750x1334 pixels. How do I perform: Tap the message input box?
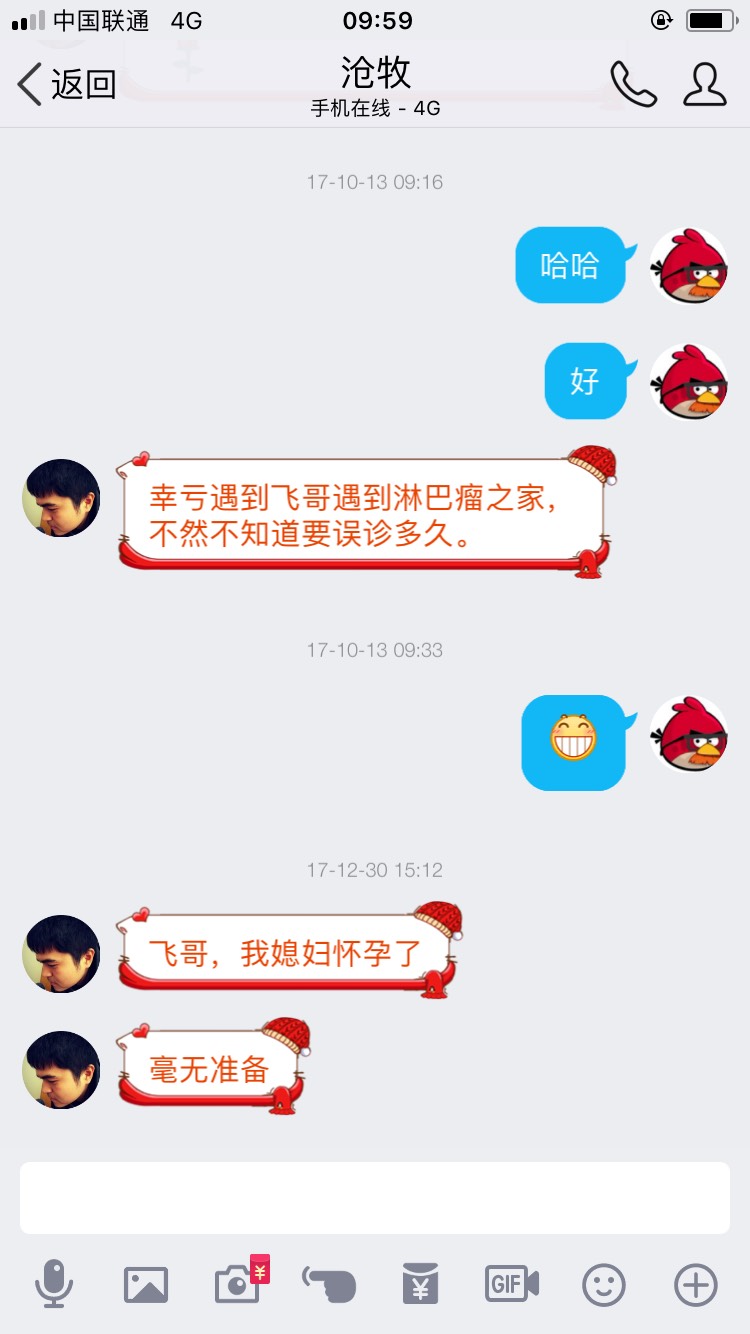coord(375,1197)
